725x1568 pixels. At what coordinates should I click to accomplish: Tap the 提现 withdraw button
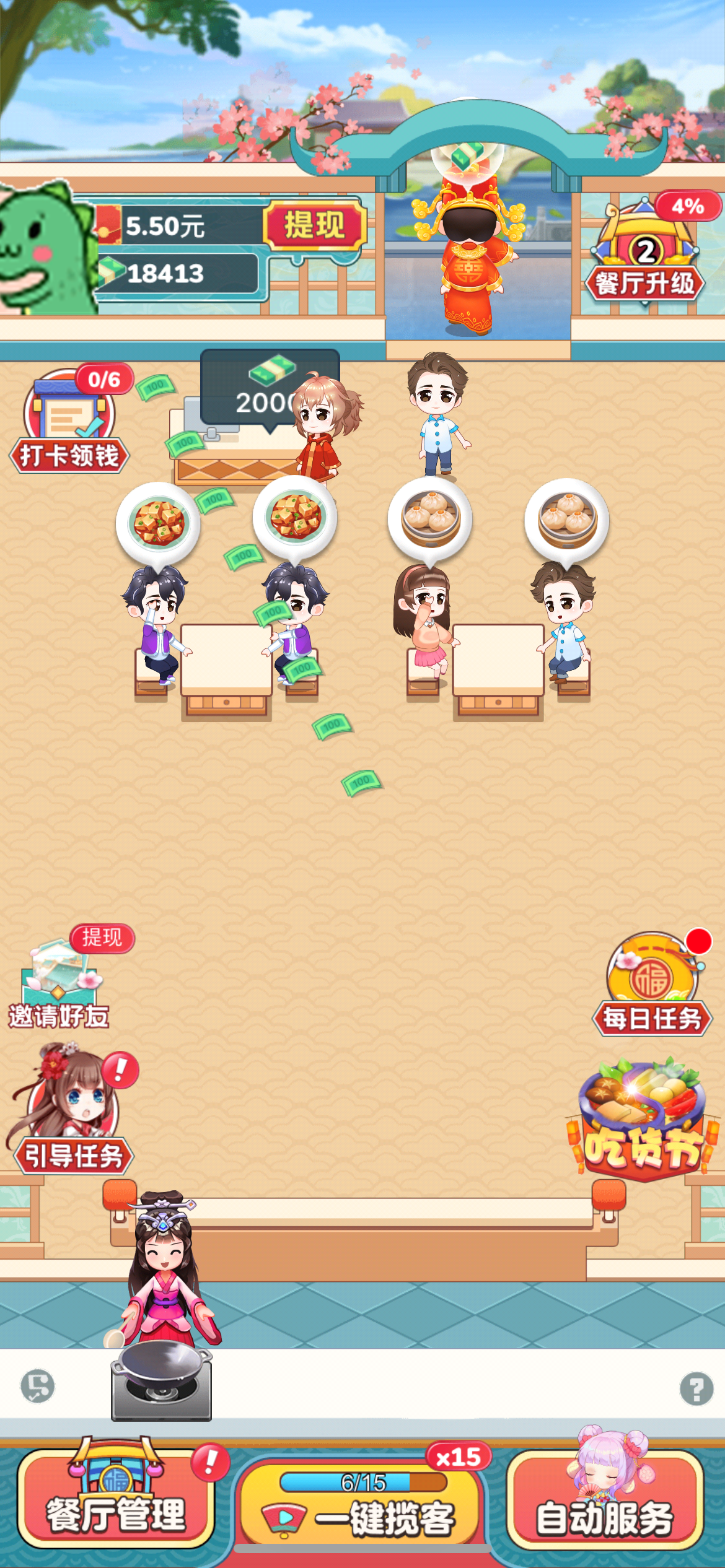coord(315,225)
